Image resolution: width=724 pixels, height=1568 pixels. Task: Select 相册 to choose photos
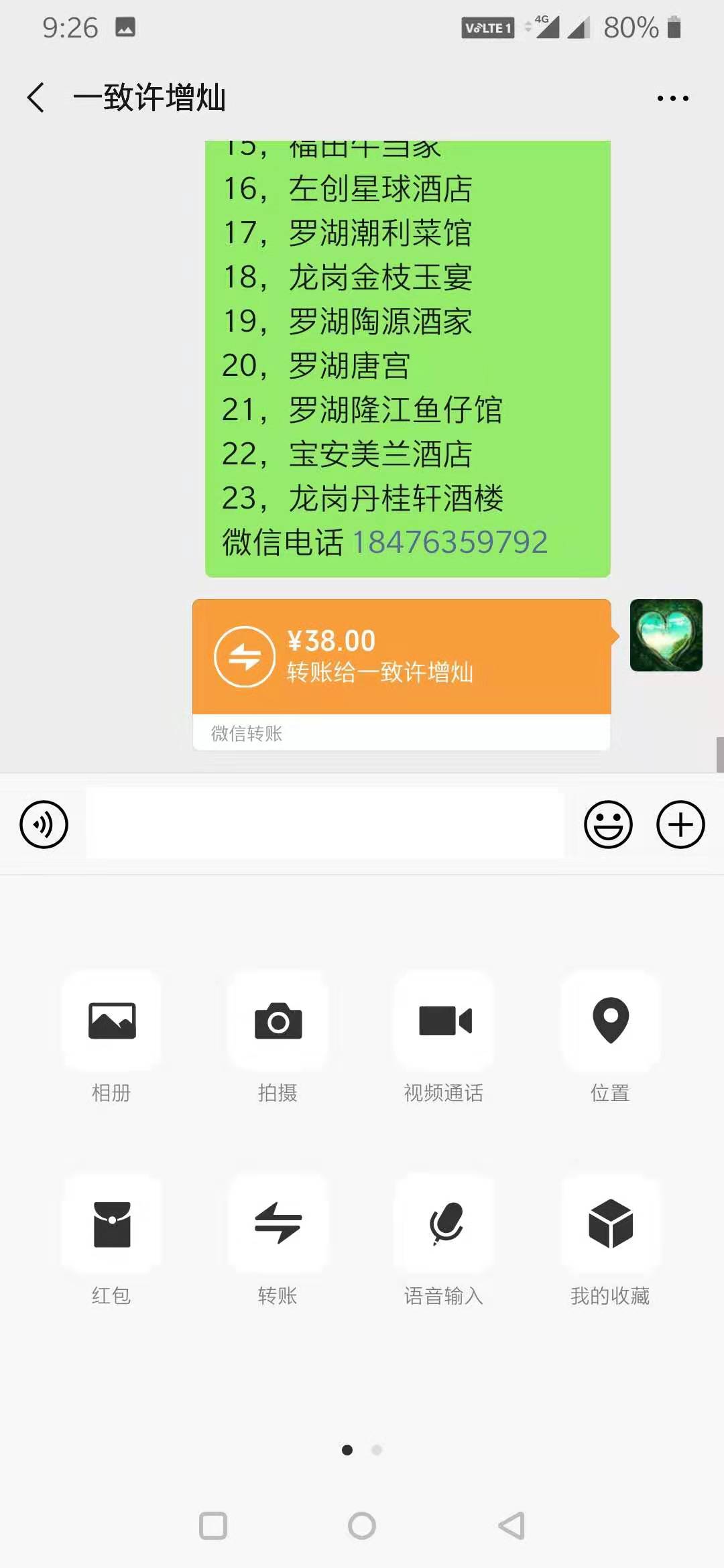point(112,1021)
